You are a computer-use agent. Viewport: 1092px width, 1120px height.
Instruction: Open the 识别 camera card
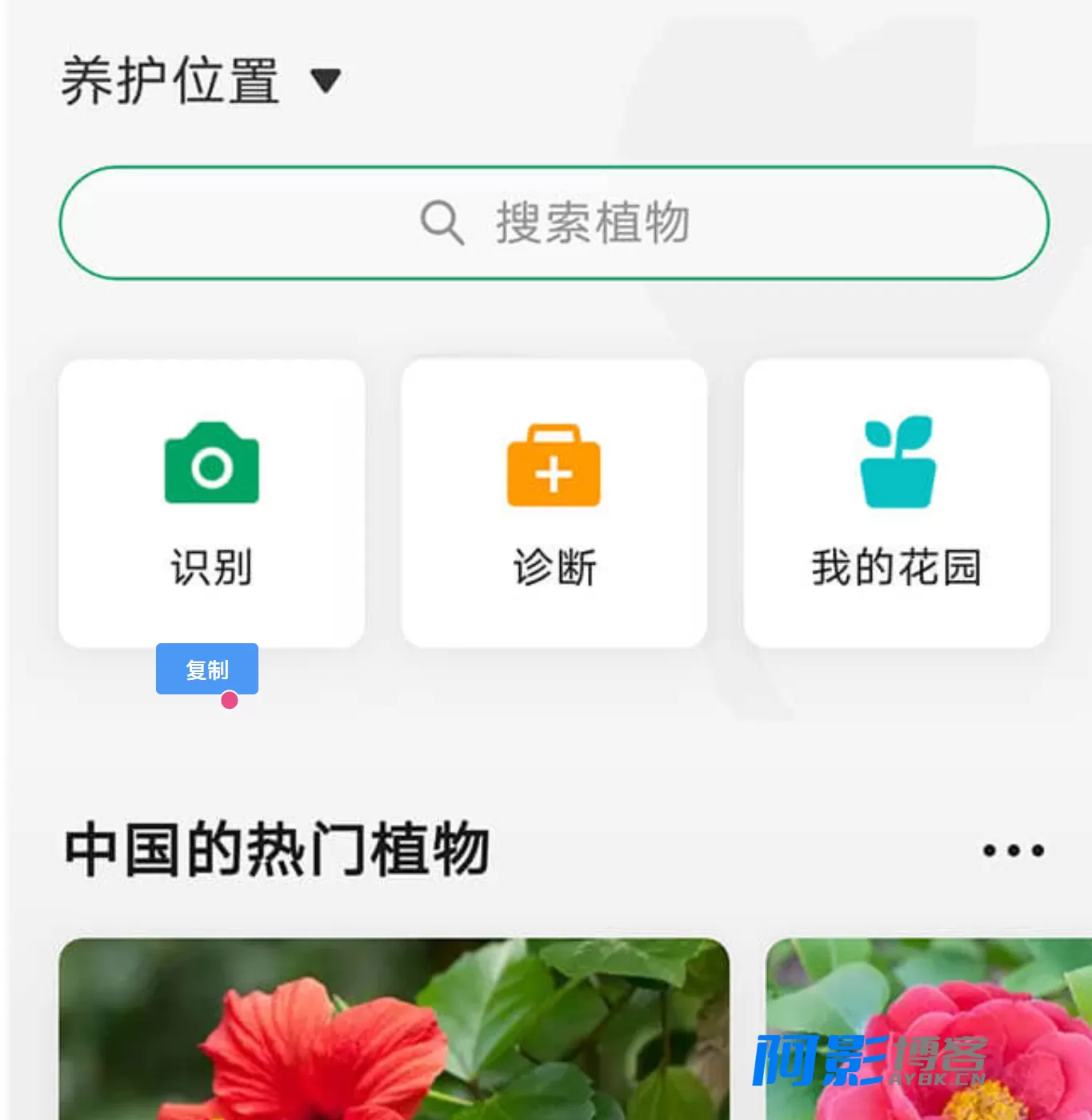[211, 503]
